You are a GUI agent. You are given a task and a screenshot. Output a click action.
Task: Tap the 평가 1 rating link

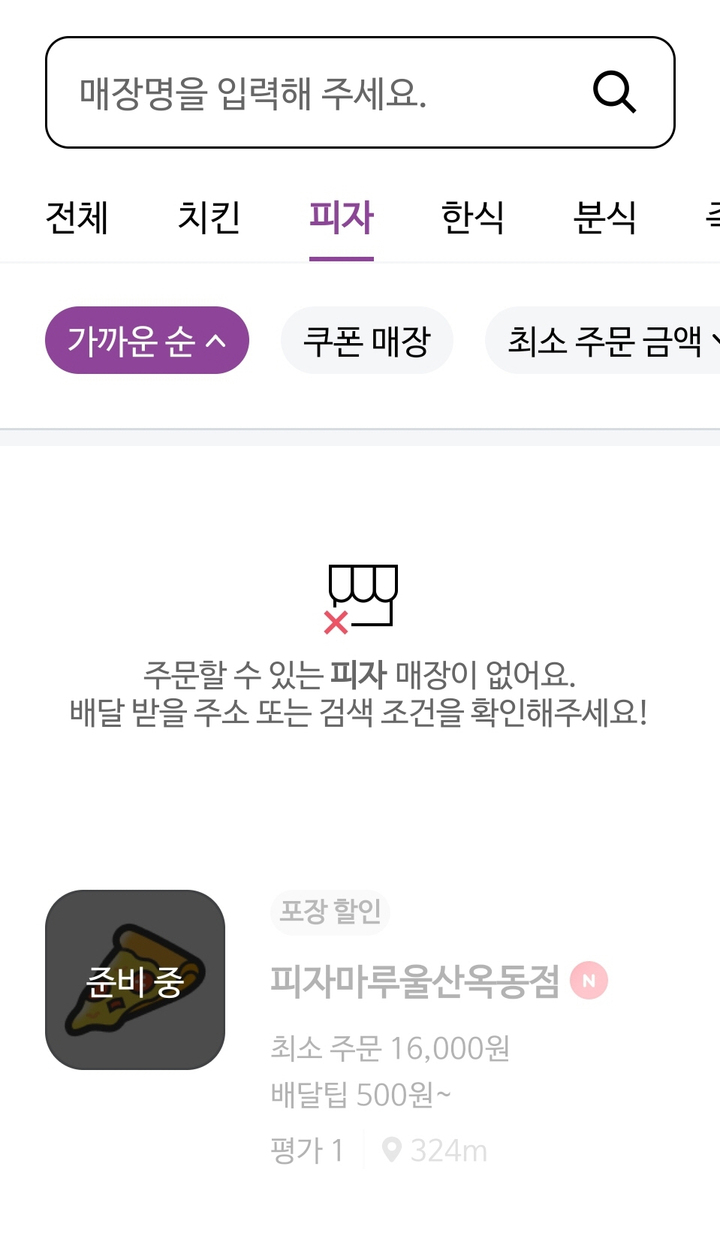305,1151
